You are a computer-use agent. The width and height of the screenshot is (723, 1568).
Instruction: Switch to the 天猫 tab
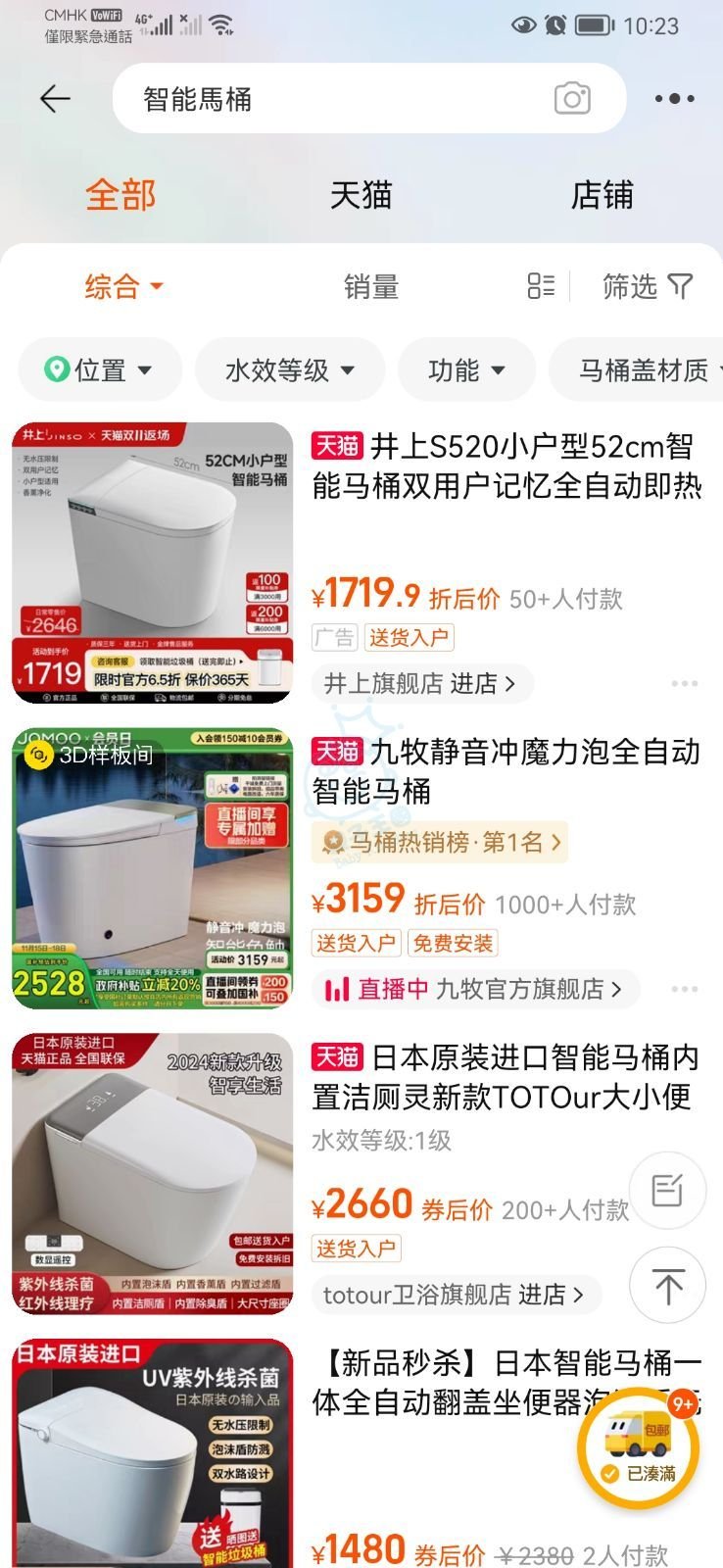coord(361,195)
